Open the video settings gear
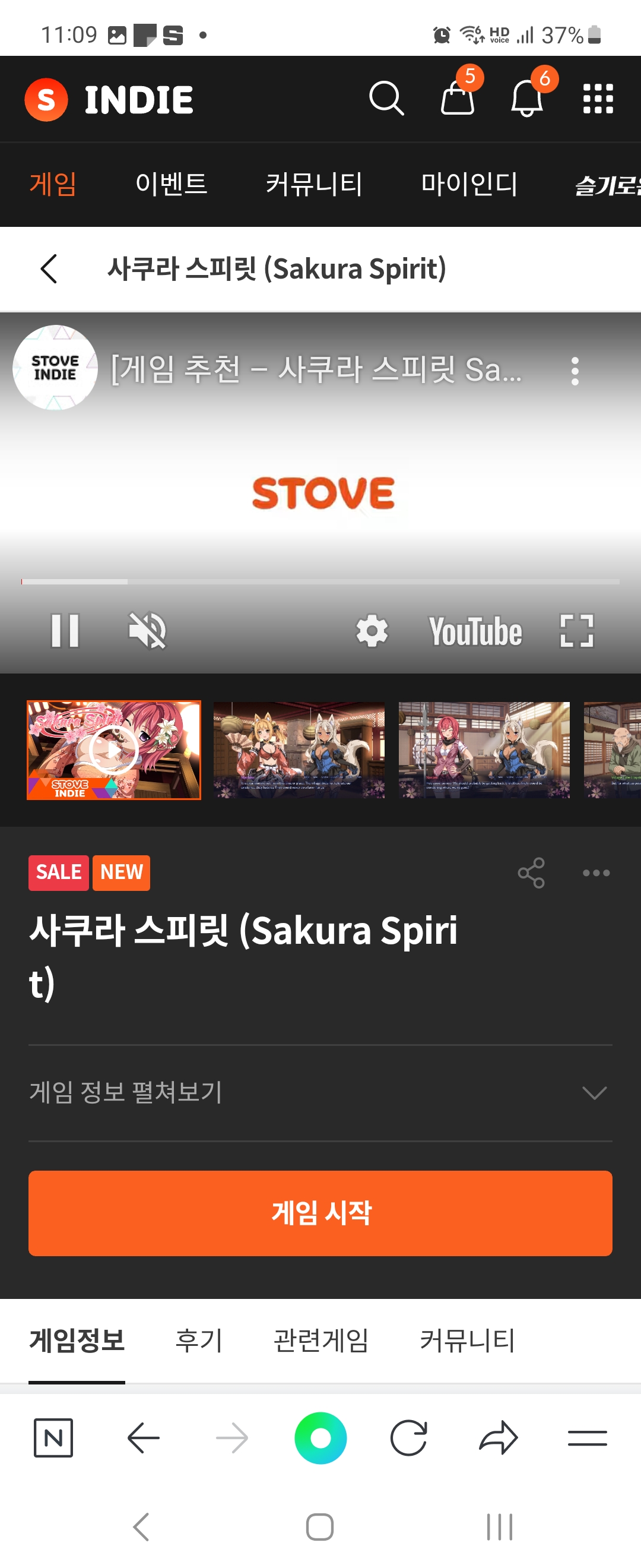This screenshot has width=641, height=1568. pyautogui.click(x=372, y=630)
